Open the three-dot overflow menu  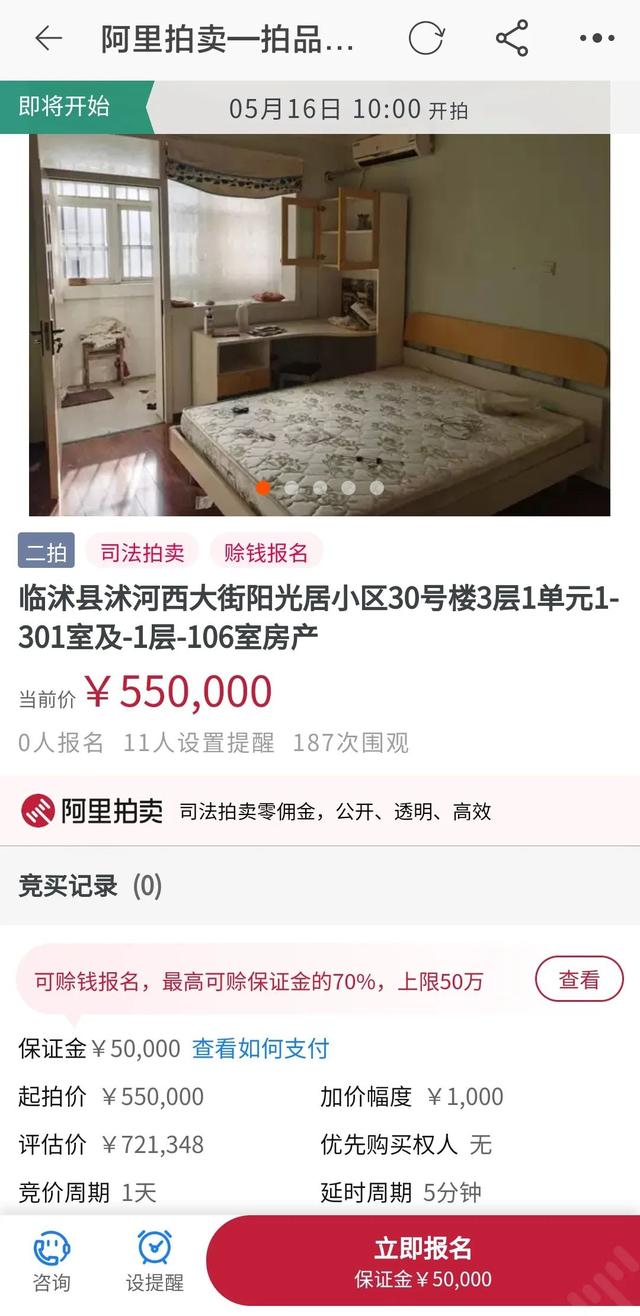click(597, 39)
